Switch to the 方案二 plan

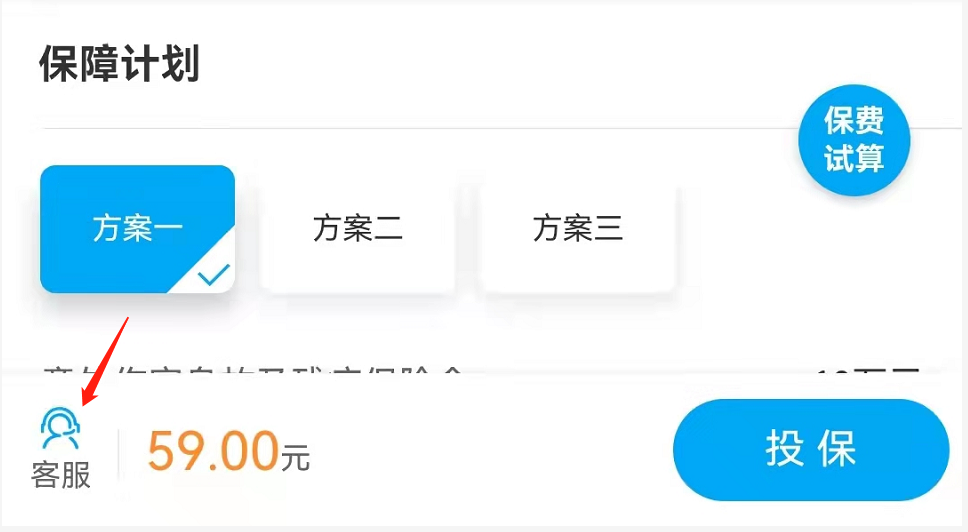(x=357, y=229)
